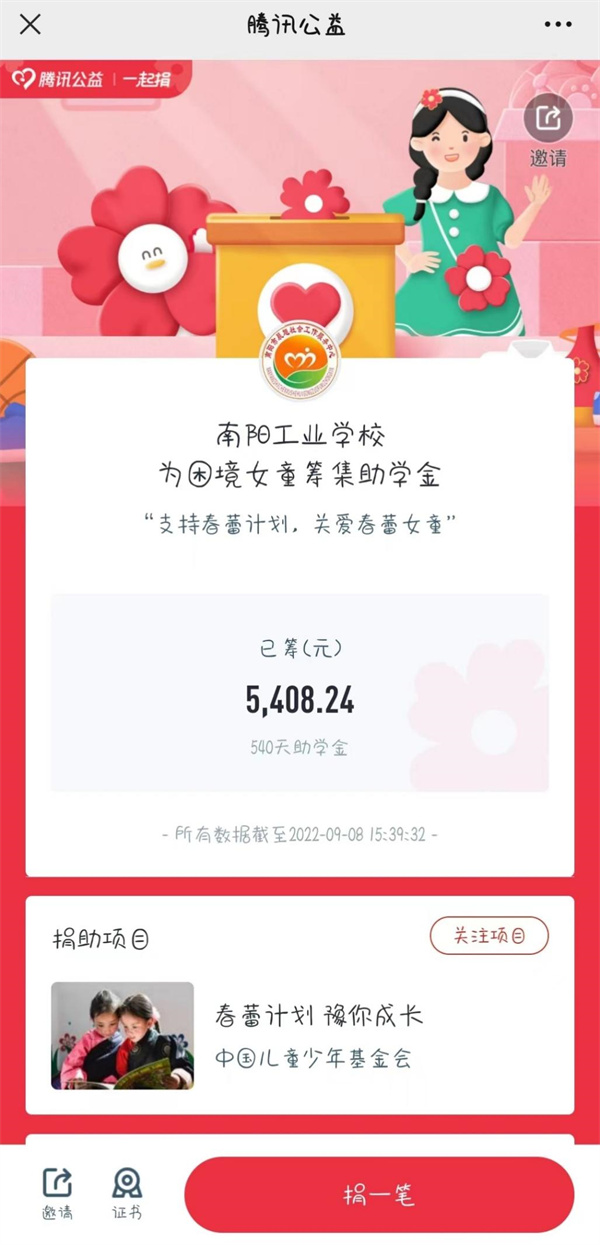View the 证书 certificate
The image size is (600, 1245).
[x=127, y=1192]
